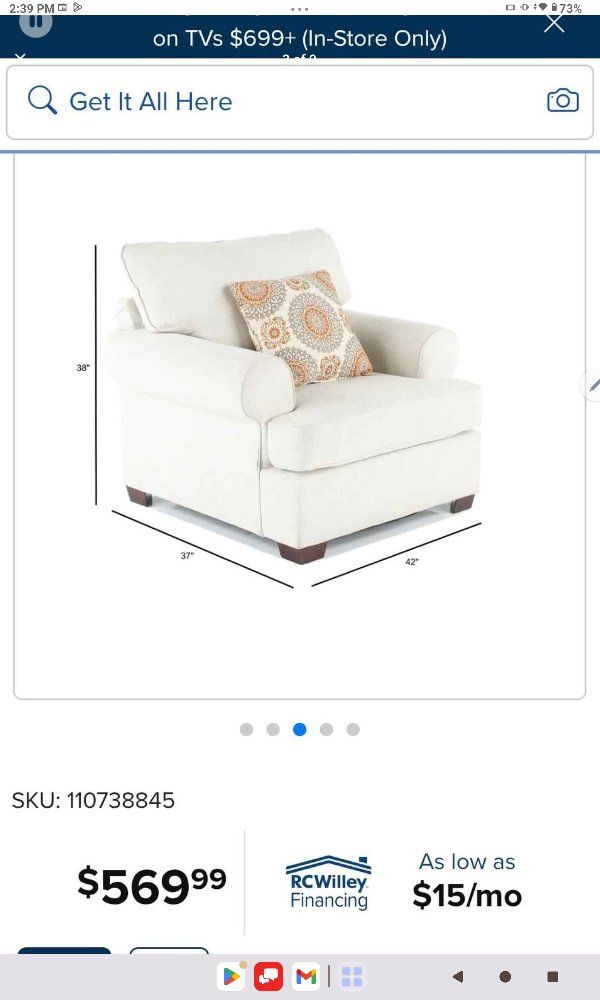
Task: Pause the rotating promo banner
Action: point(35,22)
